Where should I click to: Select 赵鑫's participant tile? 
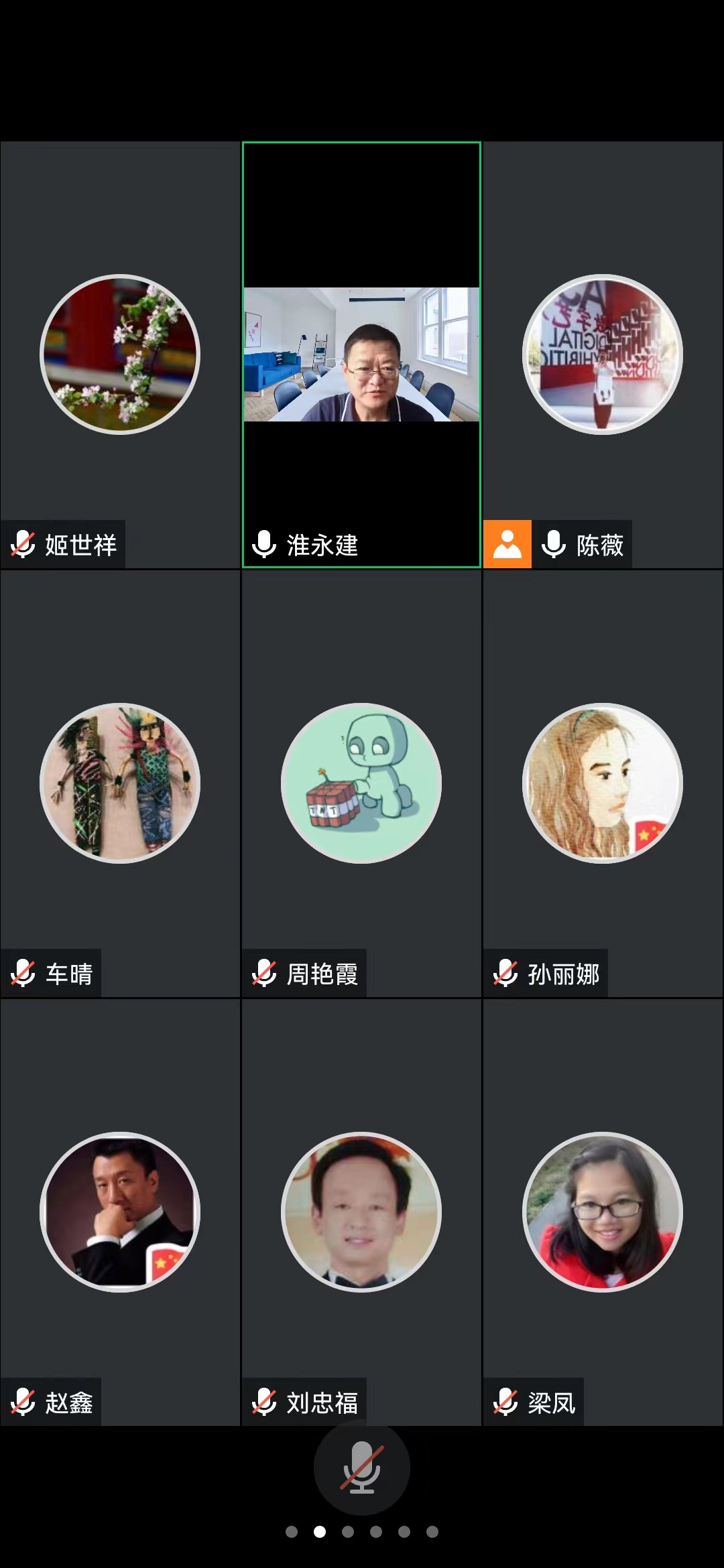[x=120, y=1212]
